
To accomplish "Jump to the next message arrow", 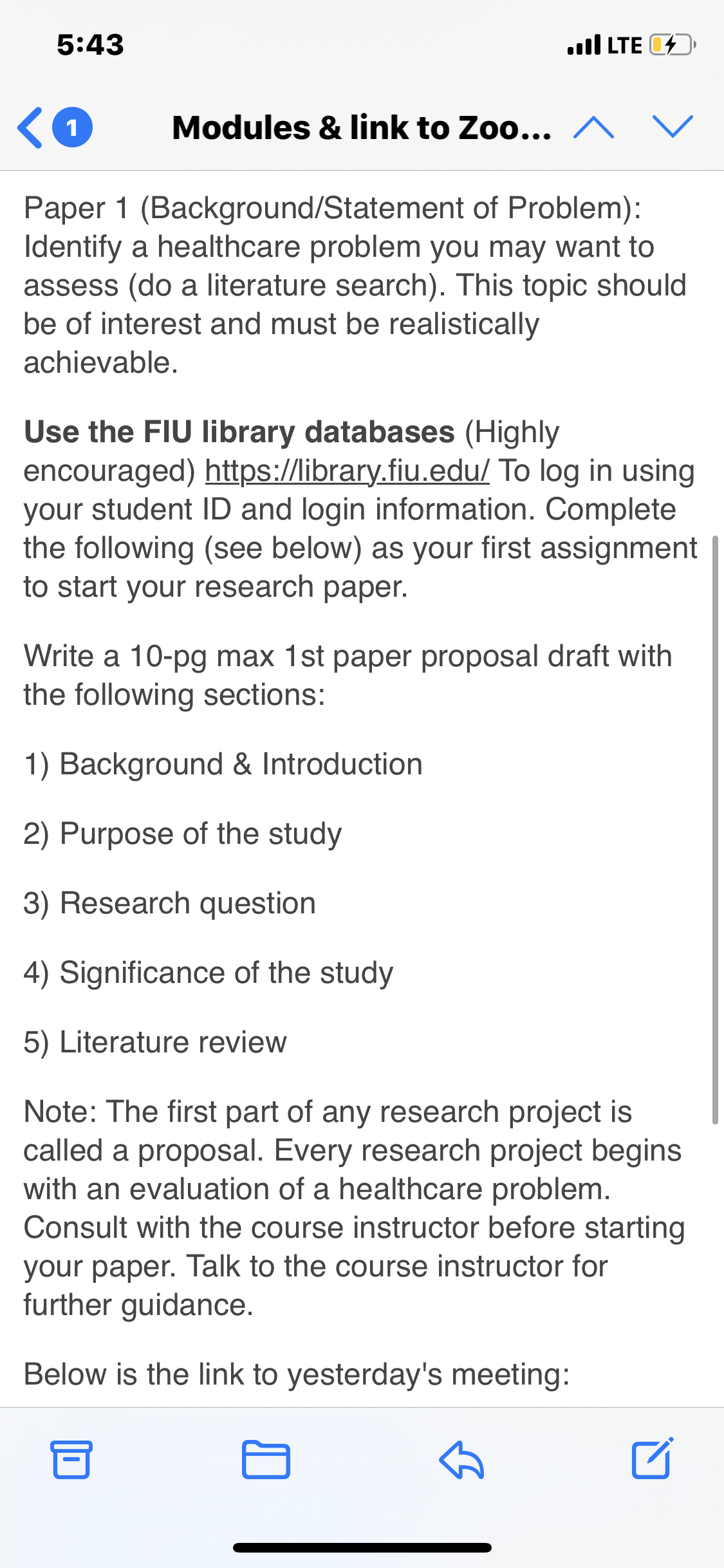I will pyautogui.click(x=673, y=127).
